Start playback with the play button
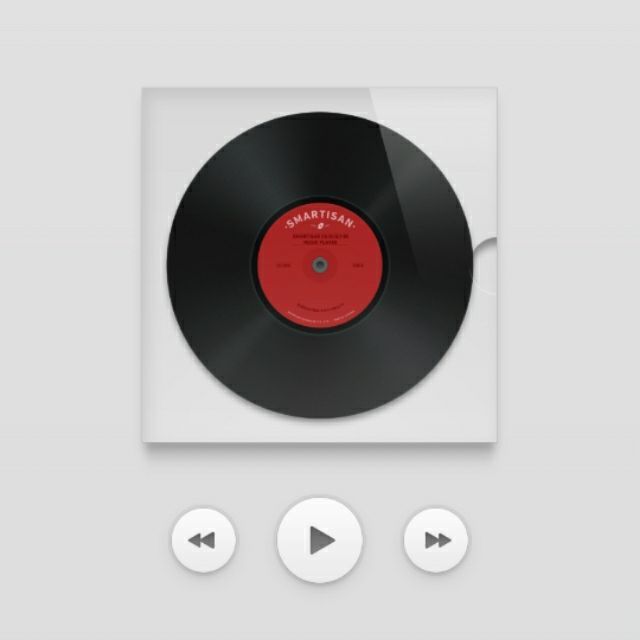Viewport: 640px width, 640px height. coord(320,540)
